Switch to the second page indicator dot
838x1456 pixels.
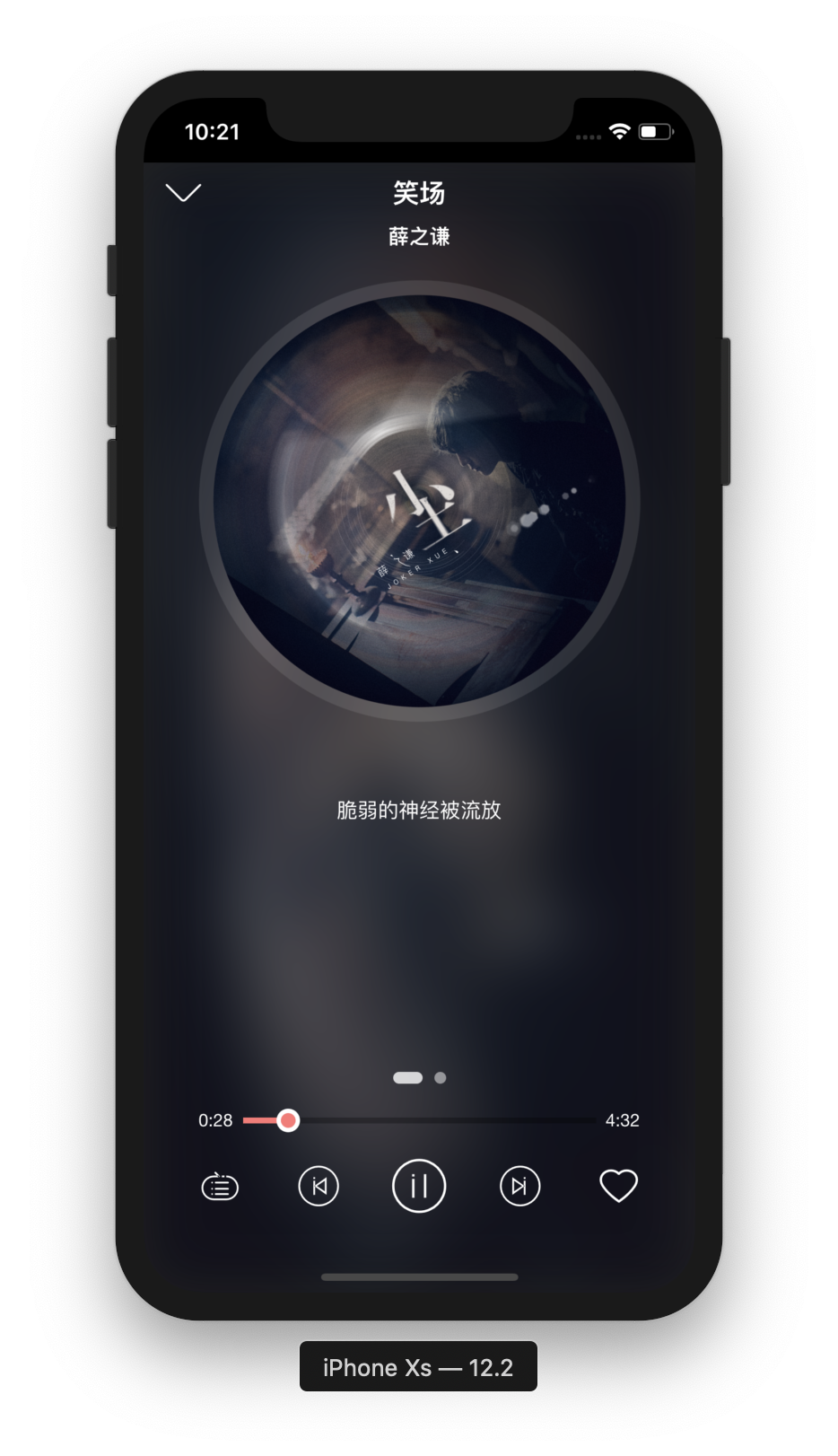(441, 1077)
